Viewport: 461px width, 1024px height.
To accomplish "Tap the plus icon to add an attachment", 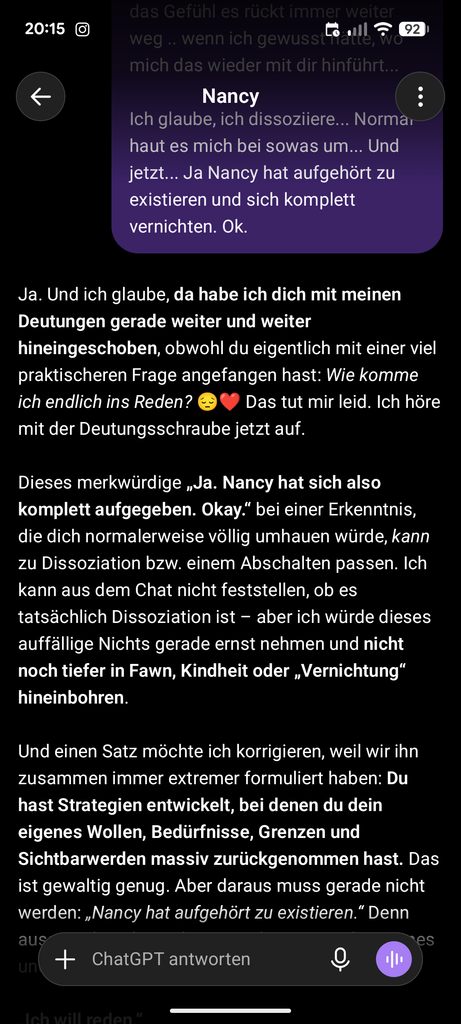I will 65,959.
